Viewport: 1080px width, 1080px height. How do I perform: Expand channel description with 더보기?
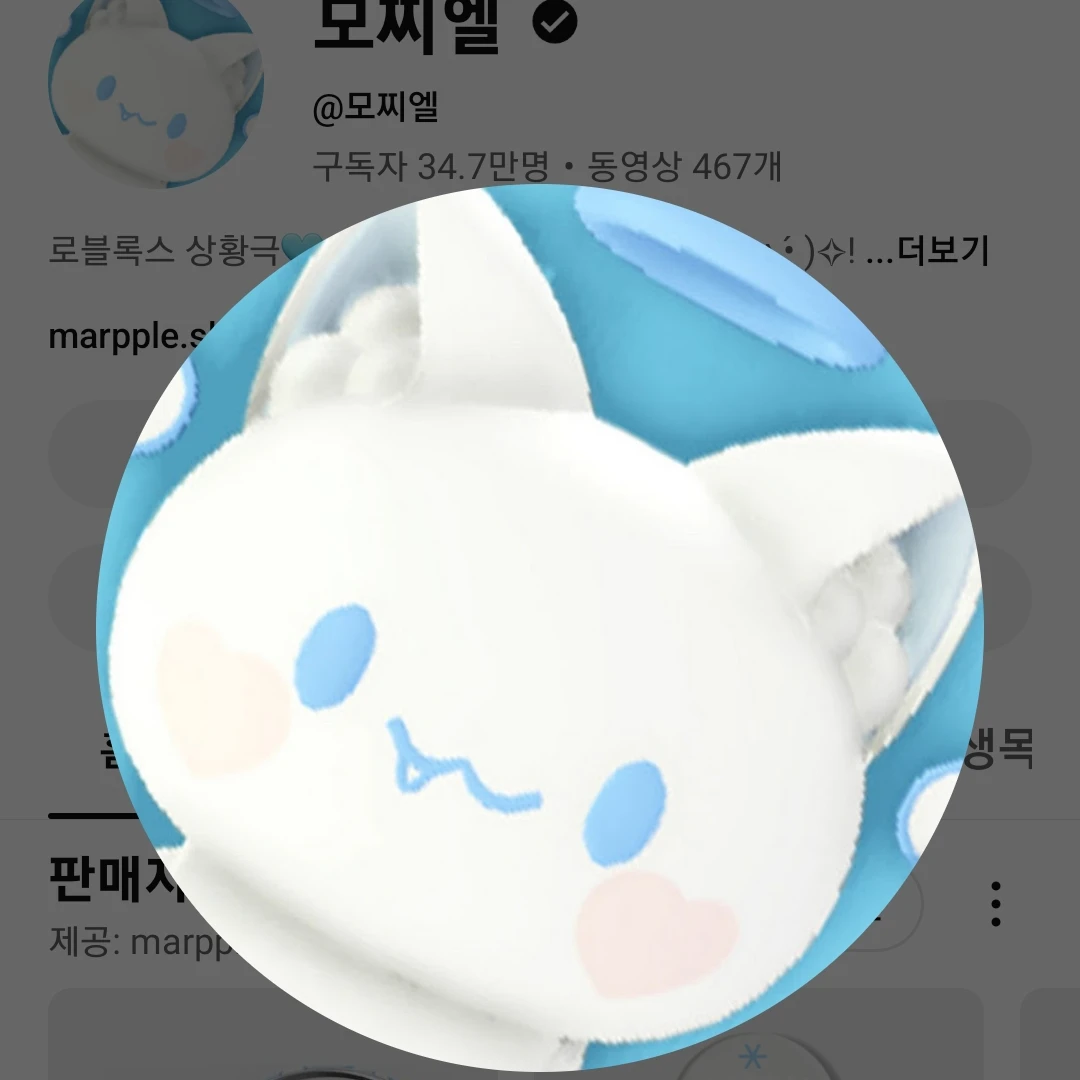941,250
